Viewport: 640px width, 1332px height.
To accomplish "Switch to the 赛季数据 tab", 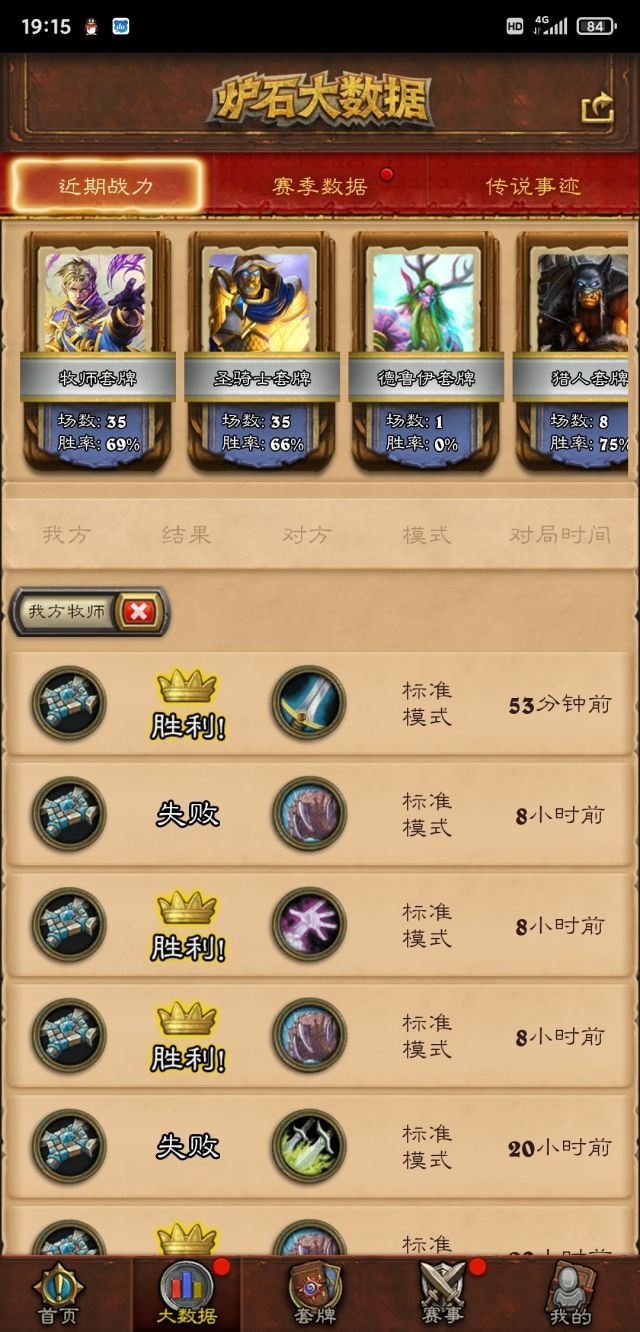I will (x=320, y=186).
